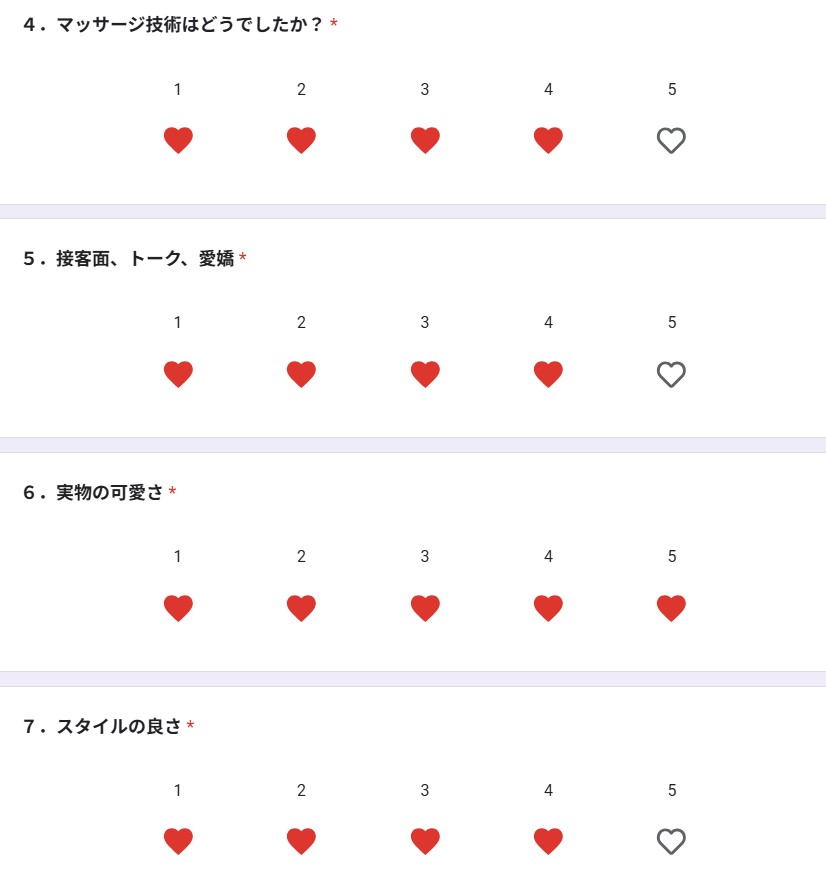
Task: Choose heart 1 for 接客面、トーク、愛嬌
Action: coord(178,375)
